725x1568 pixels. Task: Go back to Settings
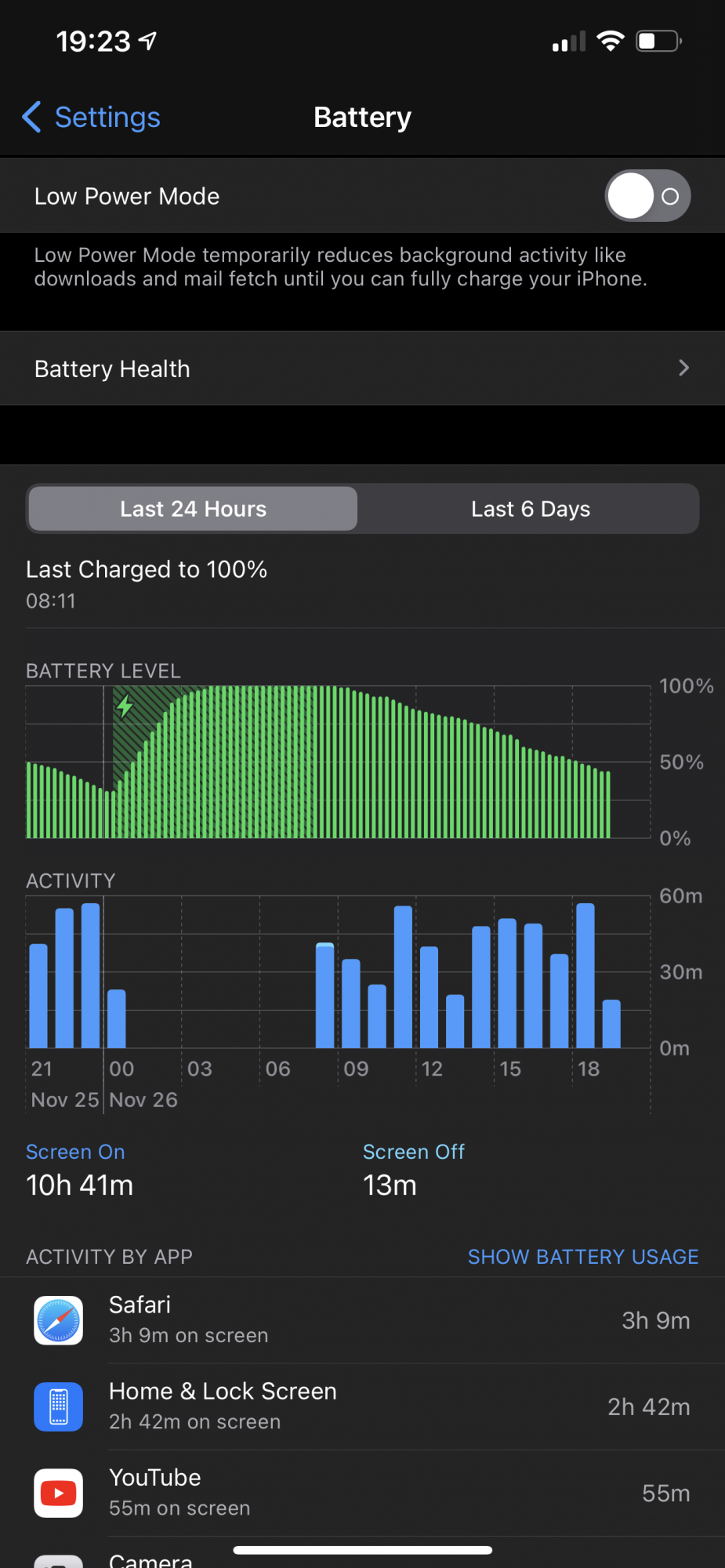pos(91,117)
